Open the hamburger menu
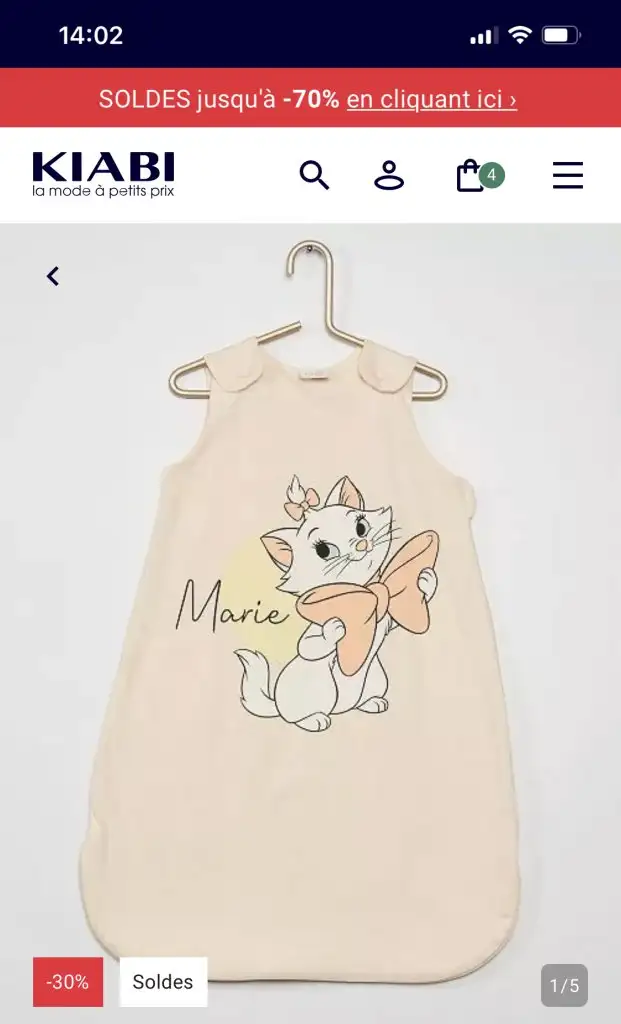Screen dimensions: 621x1024 567,175
